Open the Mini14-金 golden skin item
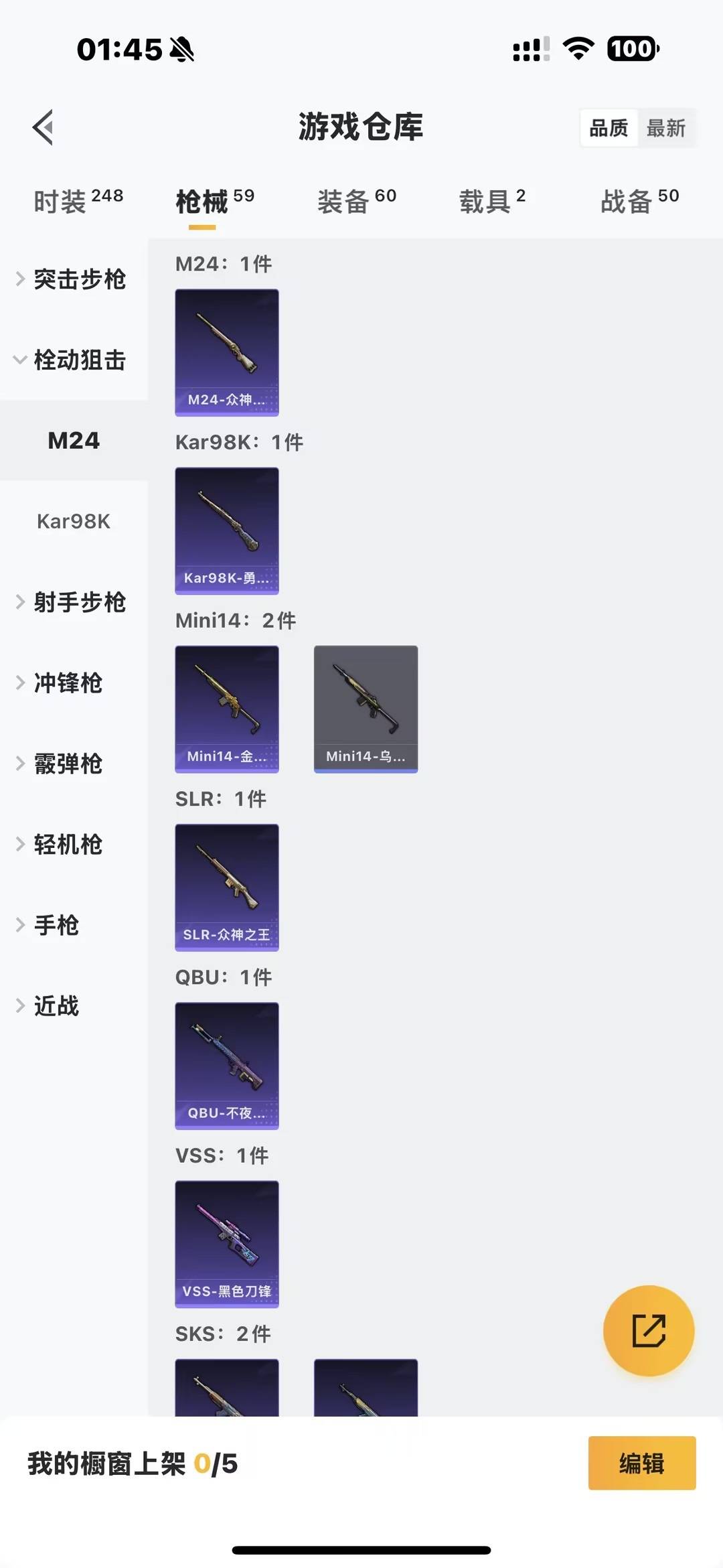Viewport: 723px width, 1568px height. [227, 710]
